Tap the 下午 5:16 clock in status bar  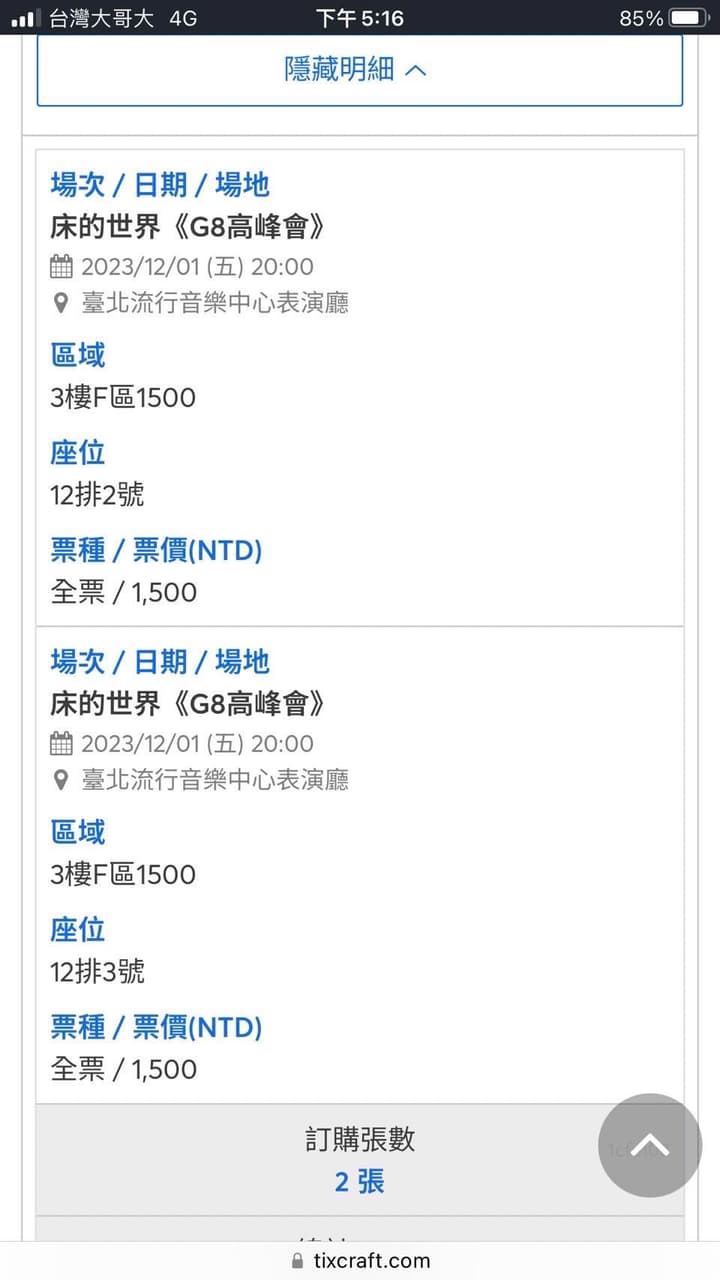point(360,16)
